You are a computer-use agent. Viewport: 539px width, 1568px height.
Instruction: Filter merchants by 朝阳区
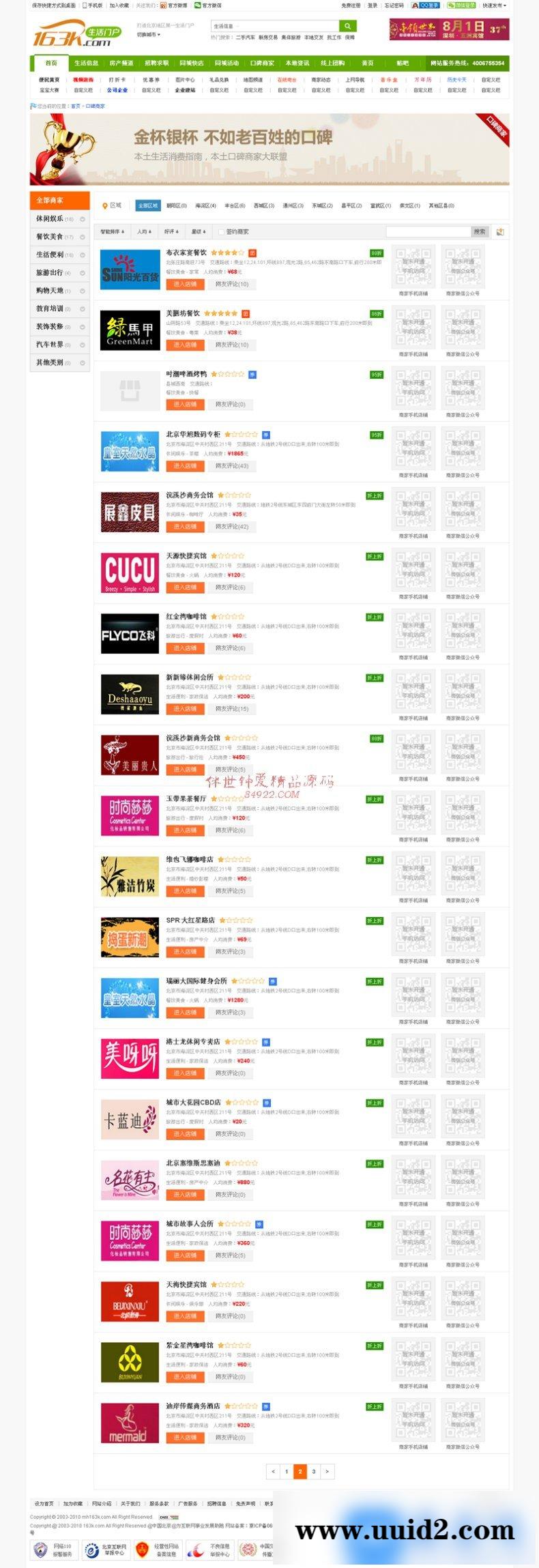coord(177,205)
